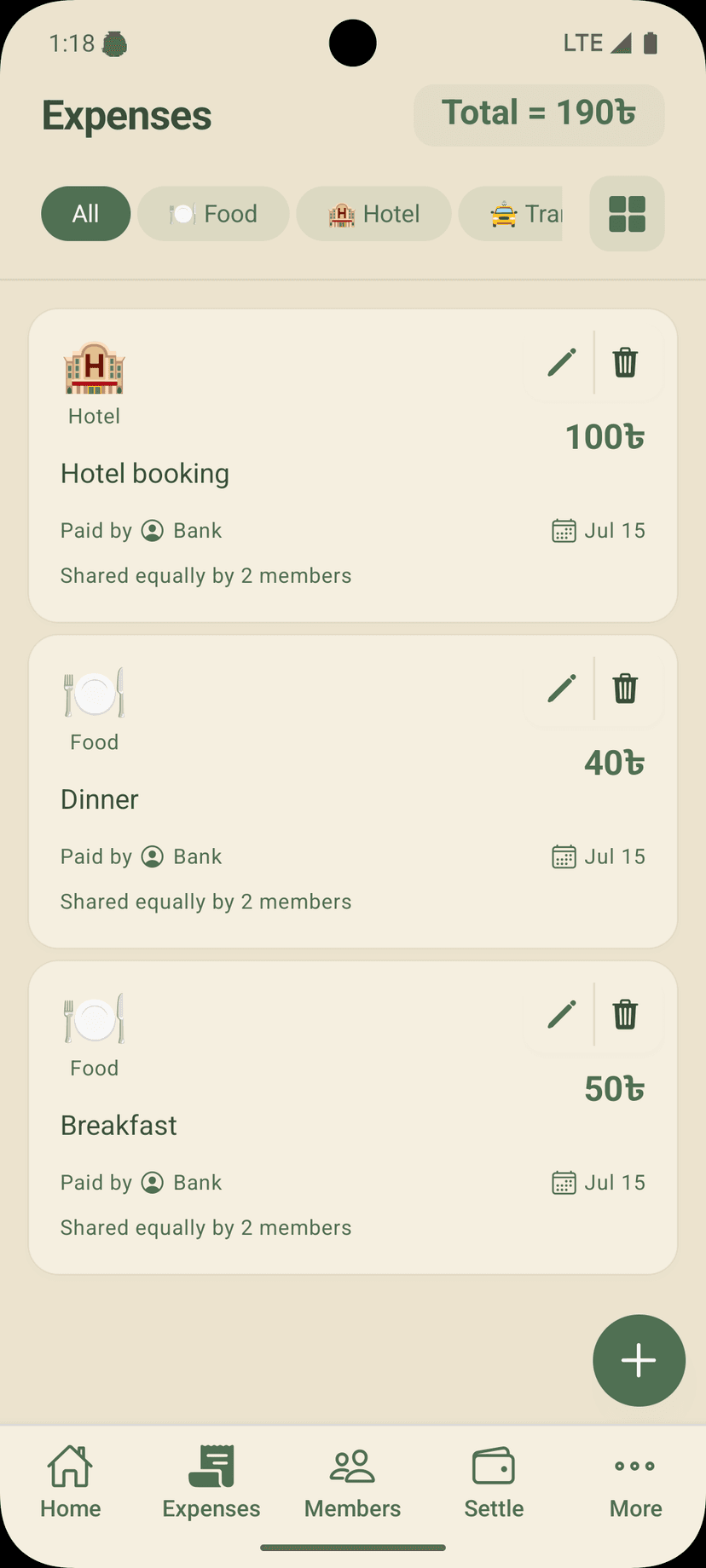Viewport: 706px width, 1568px height.
Task: Delete the Dinner expense
Action: coord(625,688)
